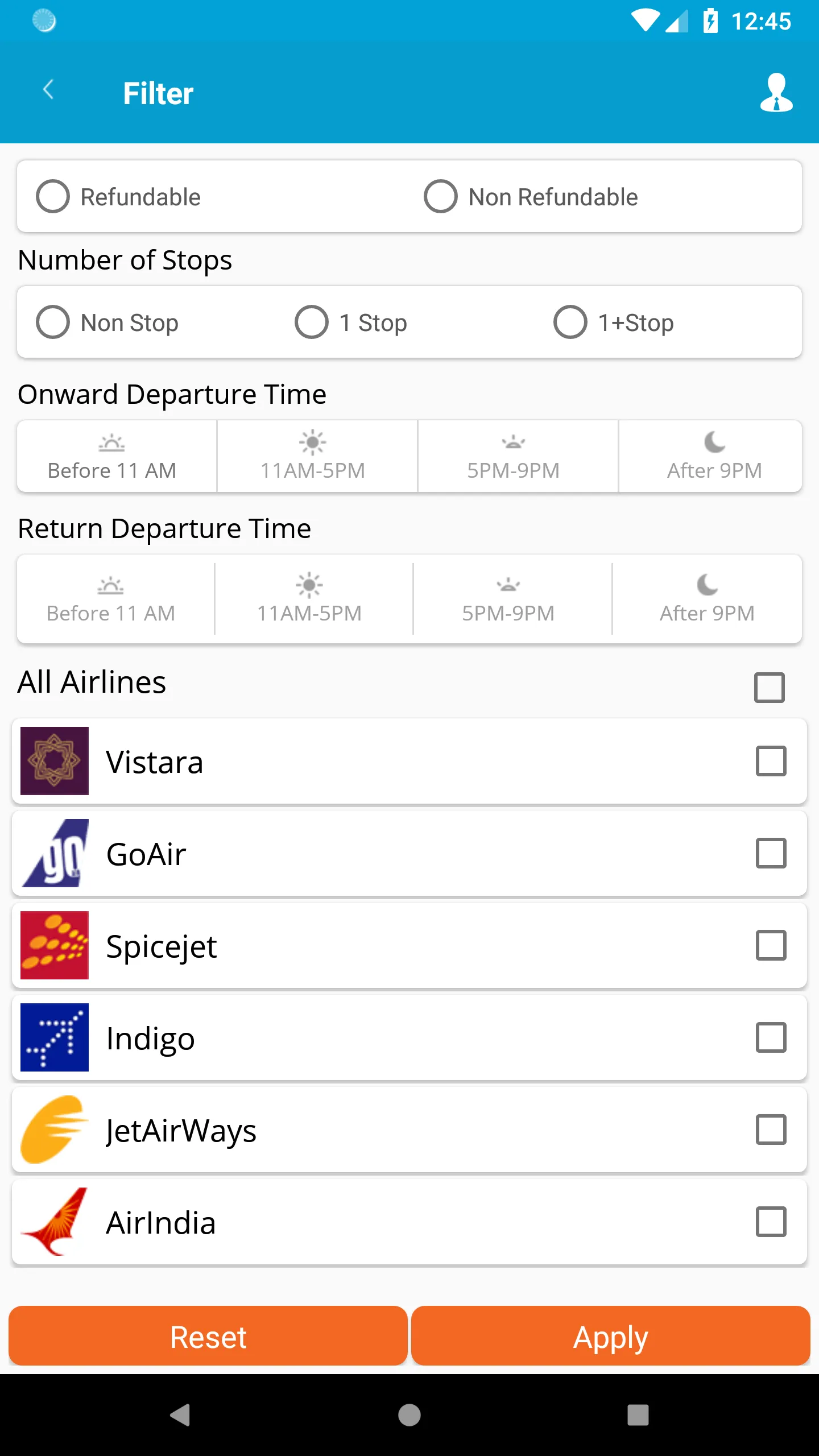Click the Spicejet airline logo
The image size is (819, 1456).
pos(54,946)
